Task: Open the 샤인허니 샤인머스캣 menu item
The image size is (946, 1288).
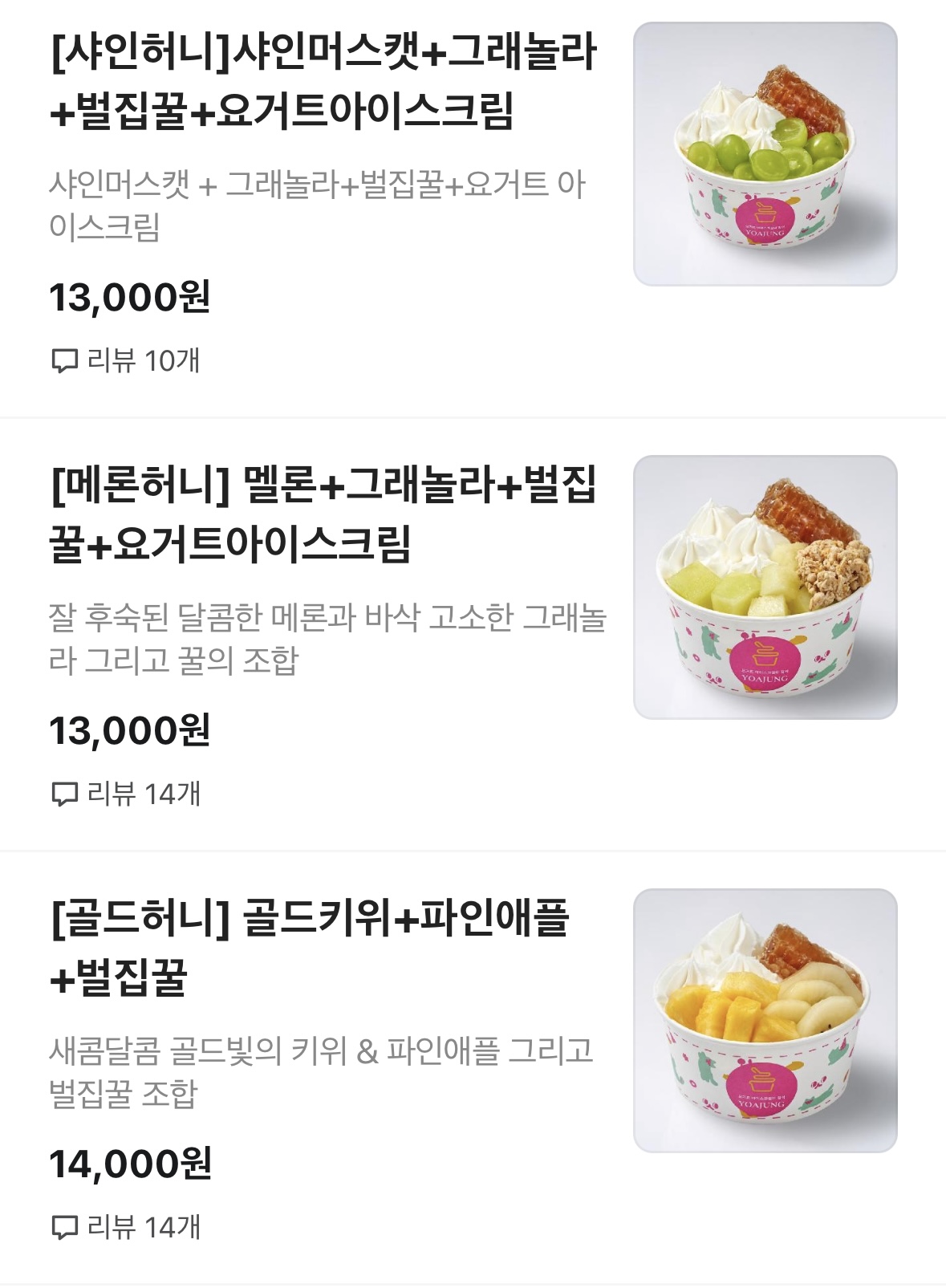Action: tap(321, 80)
